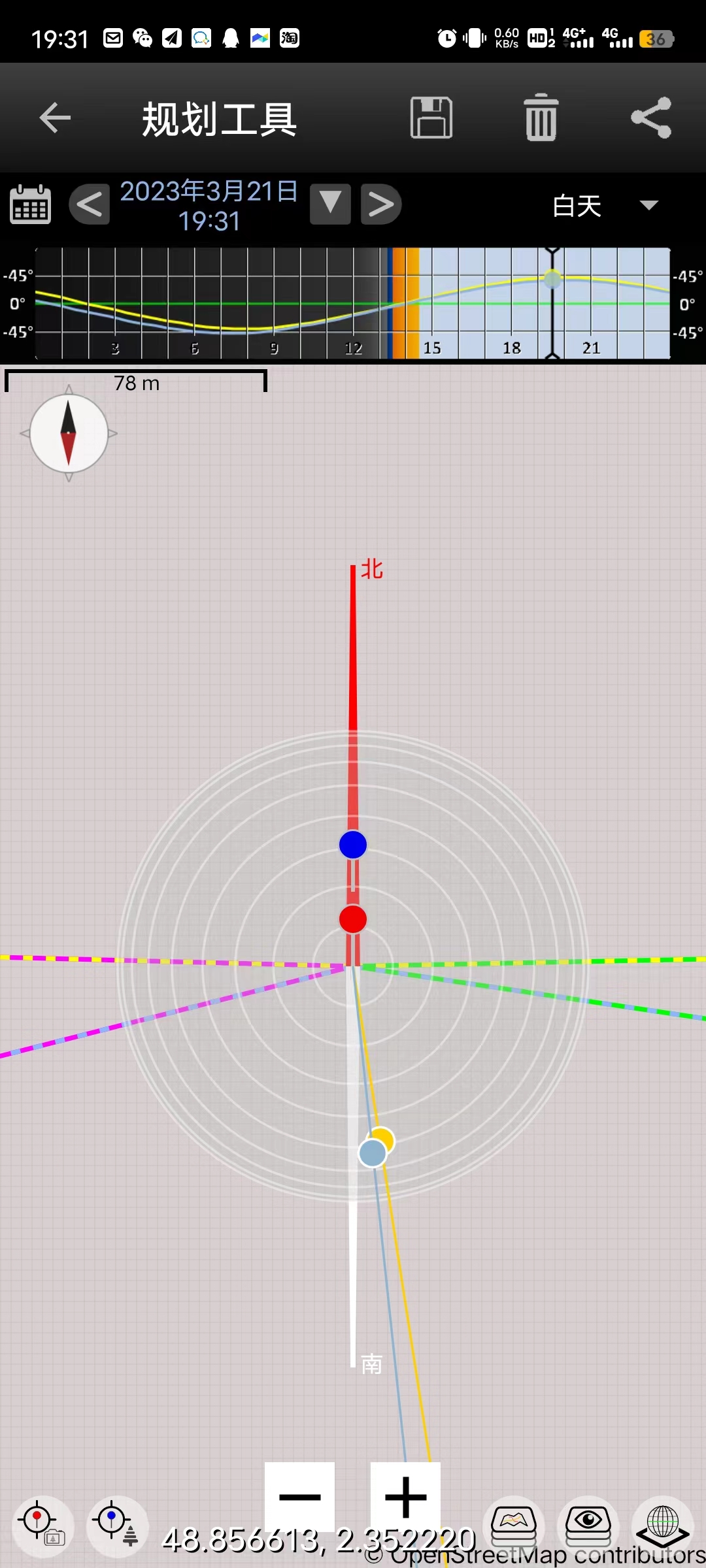Zoom out with the minus button
706x1568 pixels.
[x=299, y=1496]
